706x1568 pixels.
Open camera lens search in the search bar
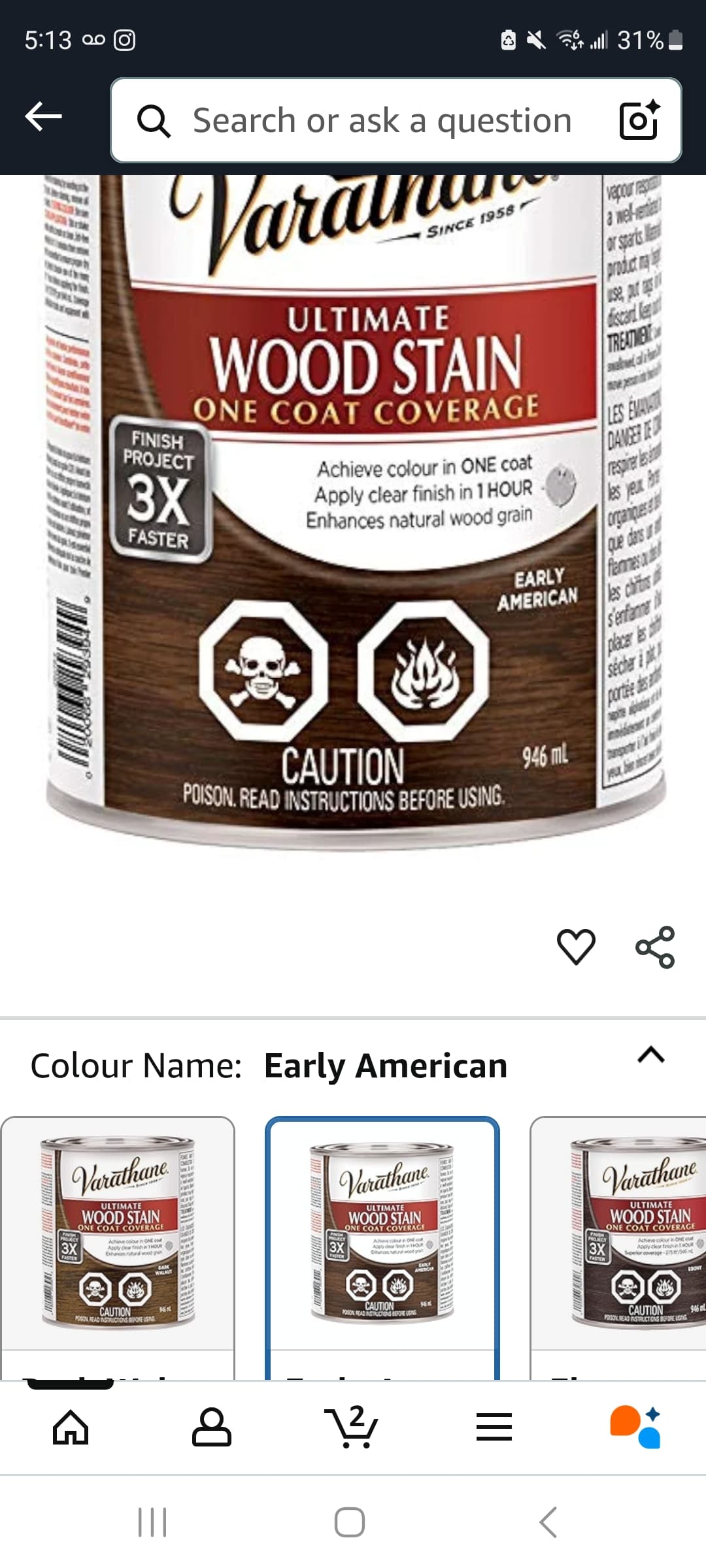[639, 120]
